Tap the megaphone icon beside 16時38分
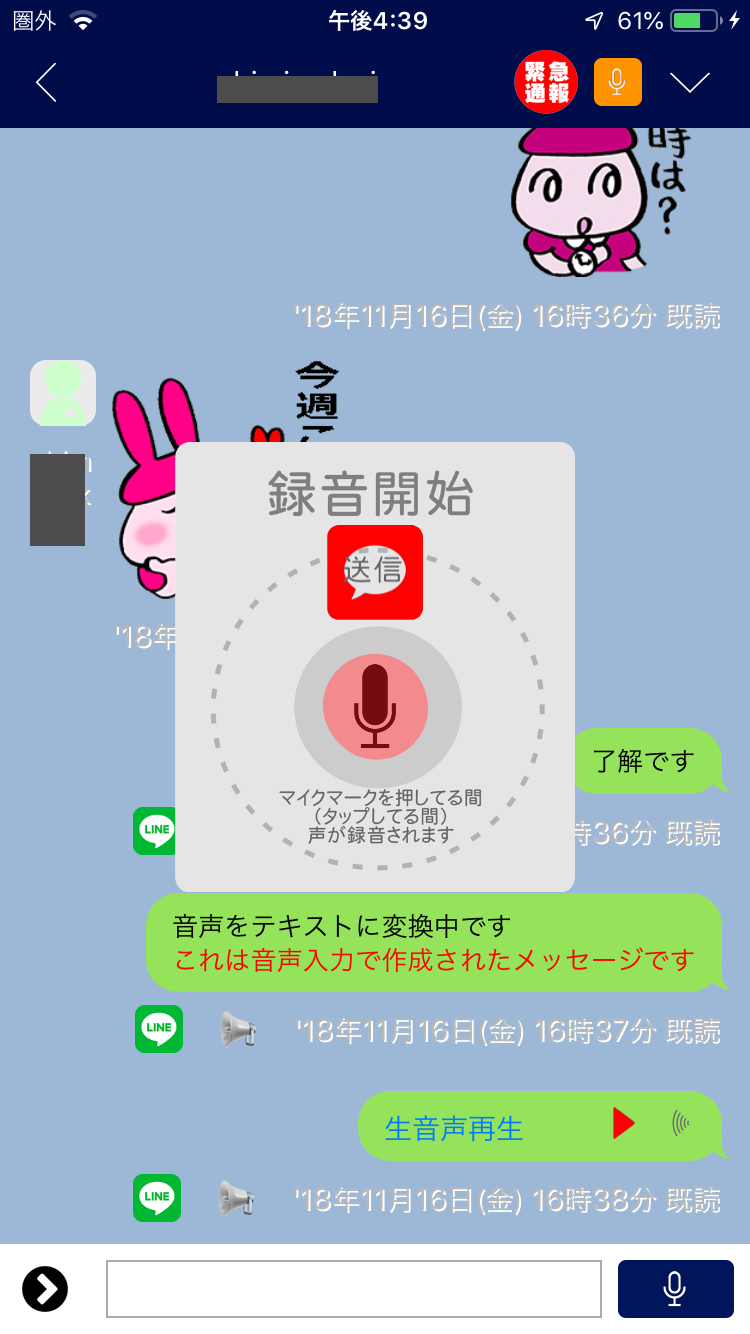This screenshot has height=1334, width=750. (236, 1197)
